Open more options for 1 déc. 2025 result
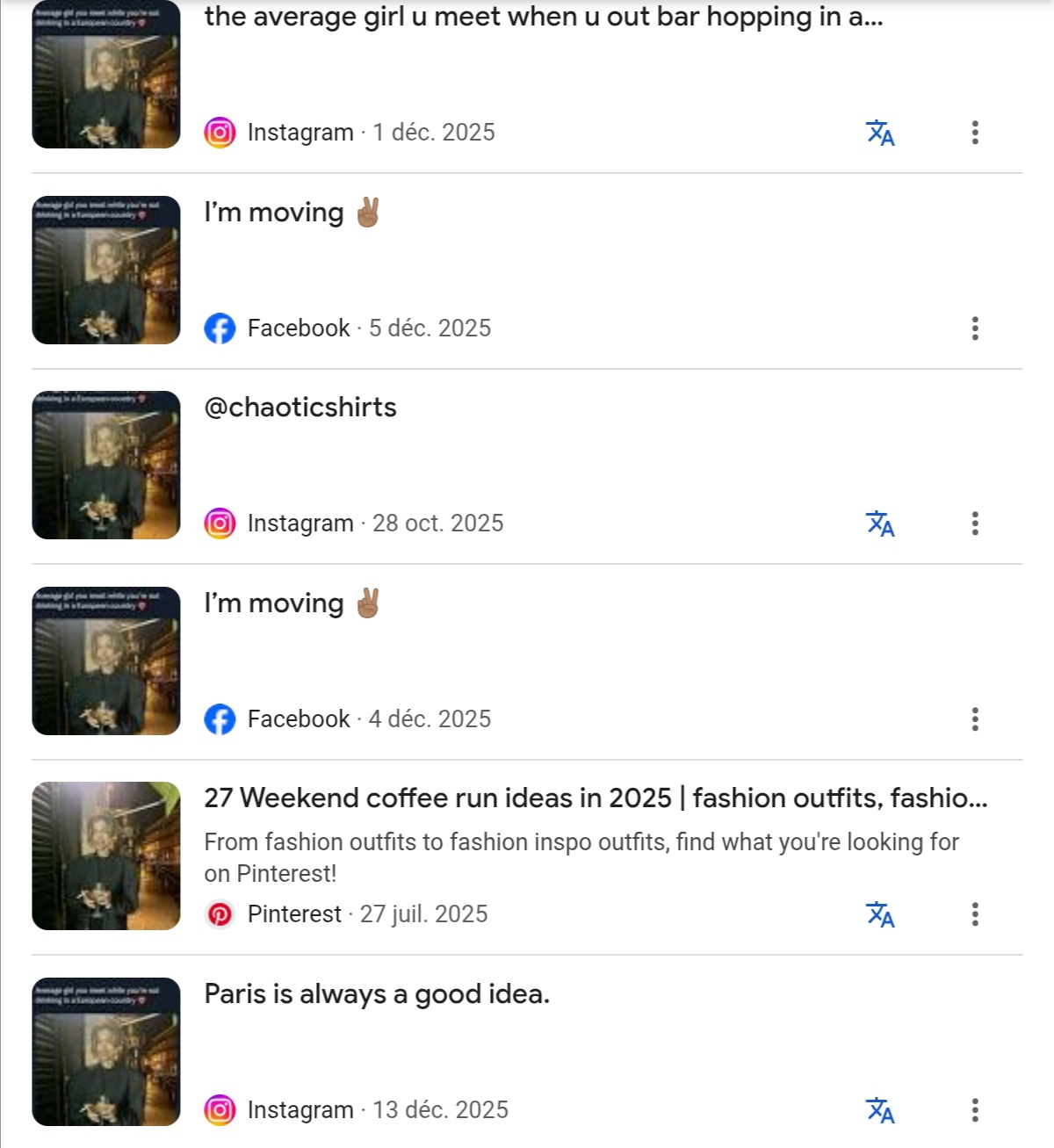The width and height of the screenshot is (1054, 1148). tap(975, 133)
